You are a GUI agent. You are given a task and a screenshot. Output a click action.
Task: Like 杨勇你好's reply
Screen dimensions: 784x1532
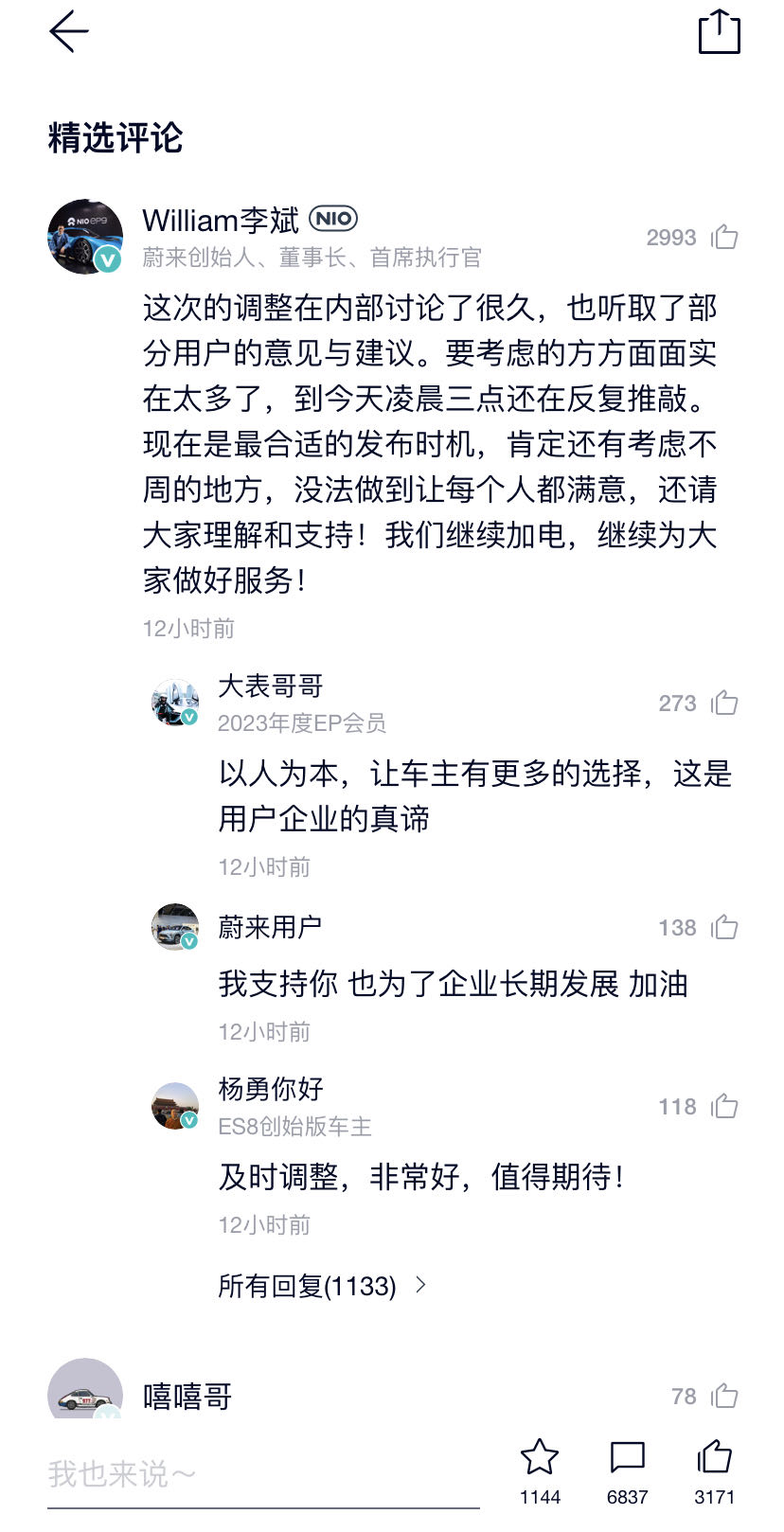tap(724, 1106)
